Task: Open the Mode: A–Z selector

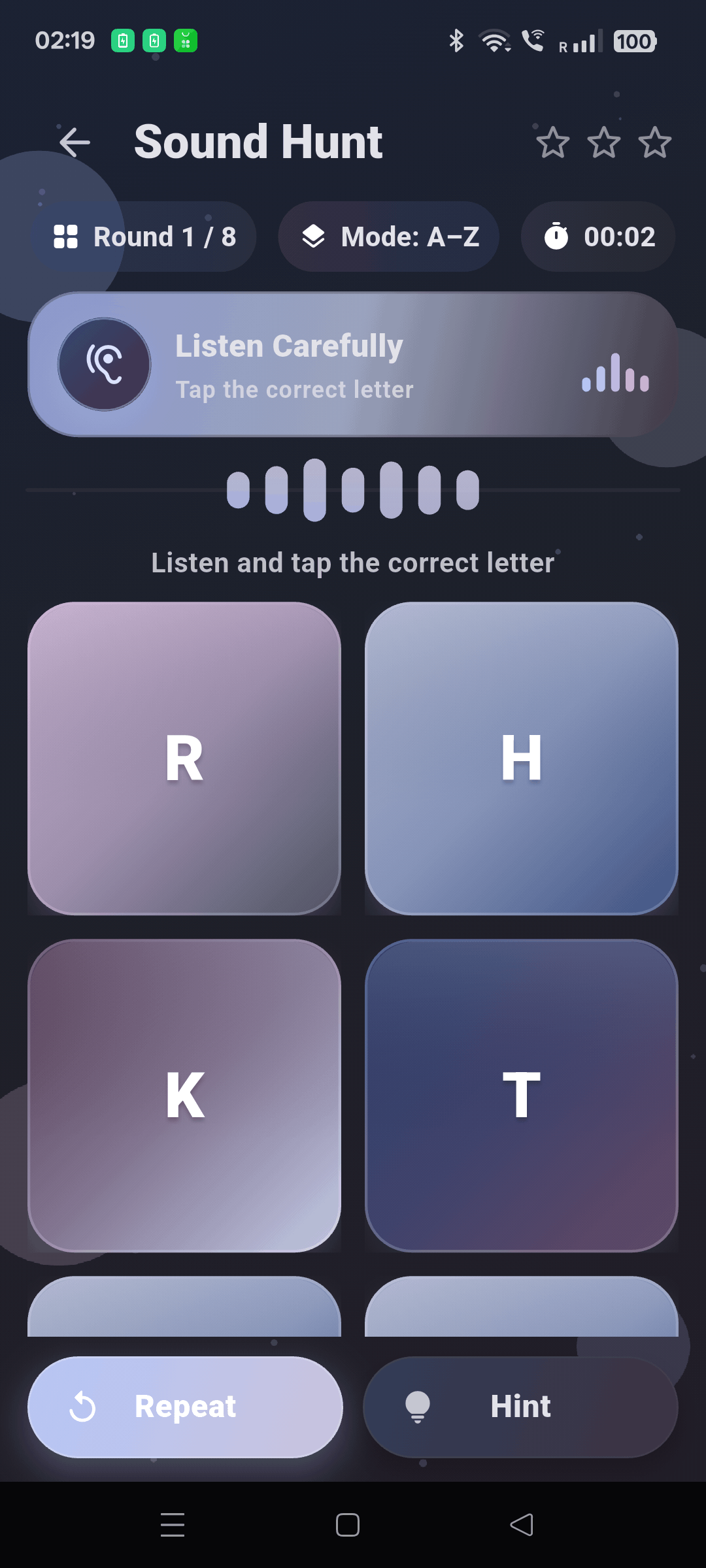Action: coord(389,237)
